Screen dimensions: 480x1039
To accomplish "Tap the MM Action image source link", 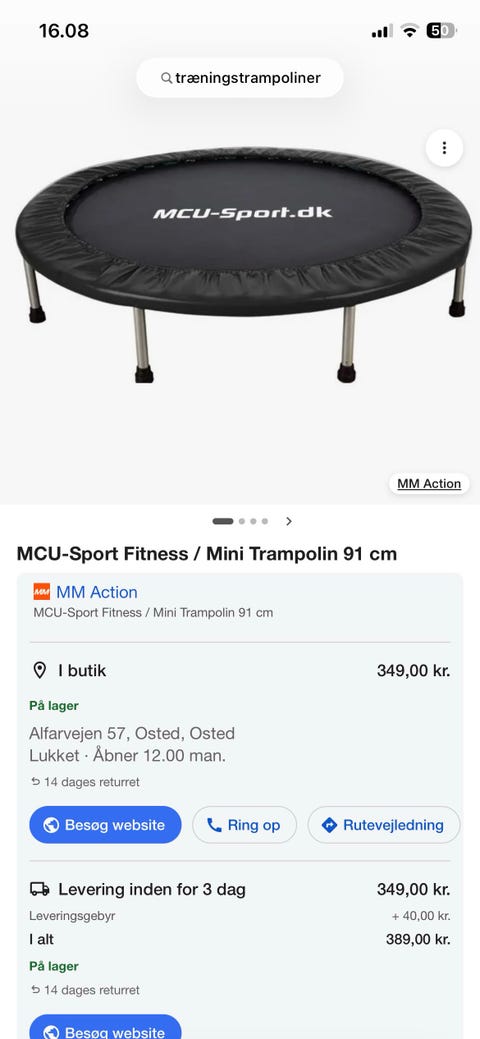I will click(429, 484).
